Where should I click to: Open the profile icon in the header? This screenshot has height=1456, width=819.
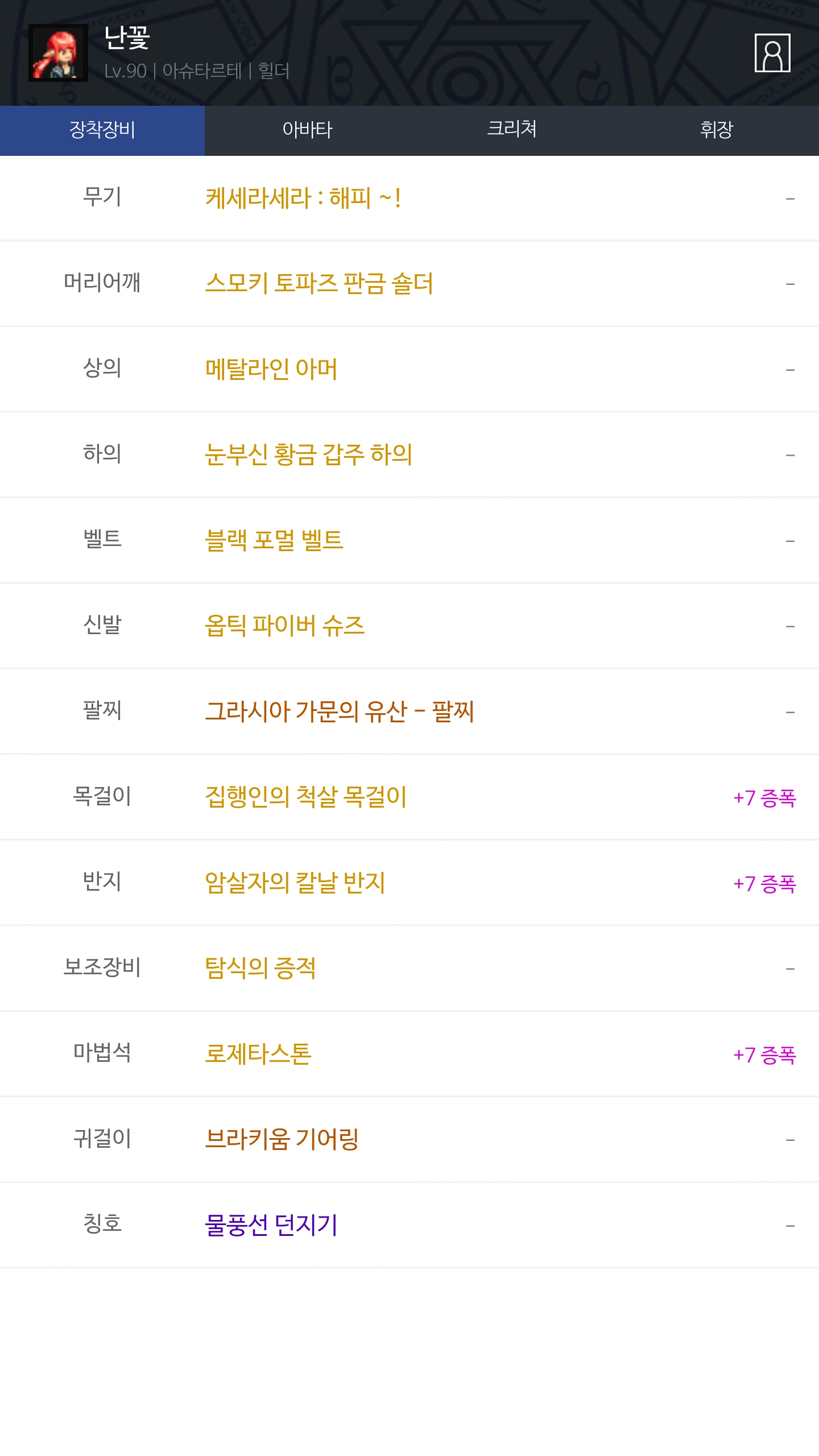point(772,53)
